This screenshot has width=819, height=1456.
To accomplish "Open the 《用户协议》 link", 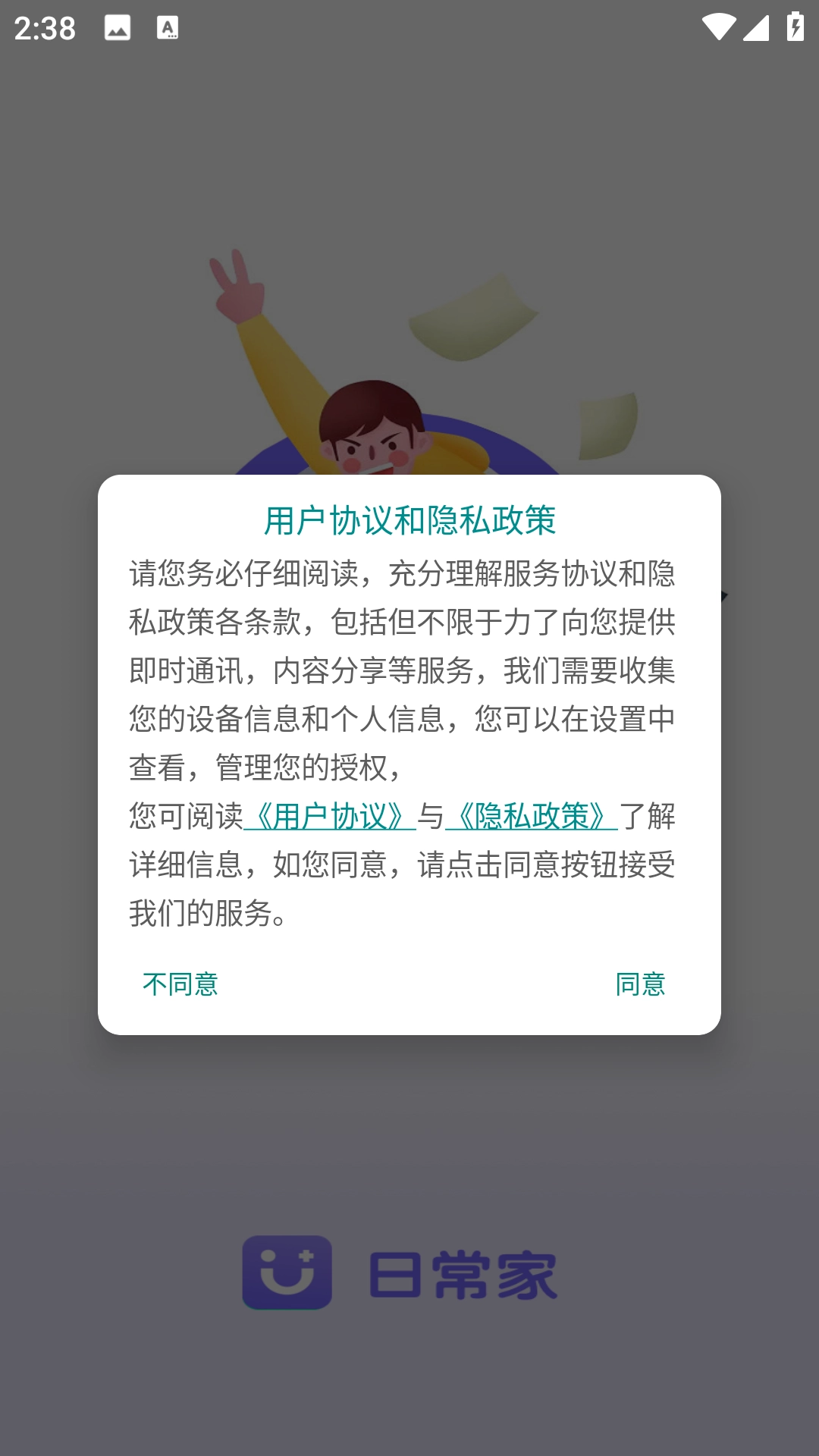I will coord(330,817).
